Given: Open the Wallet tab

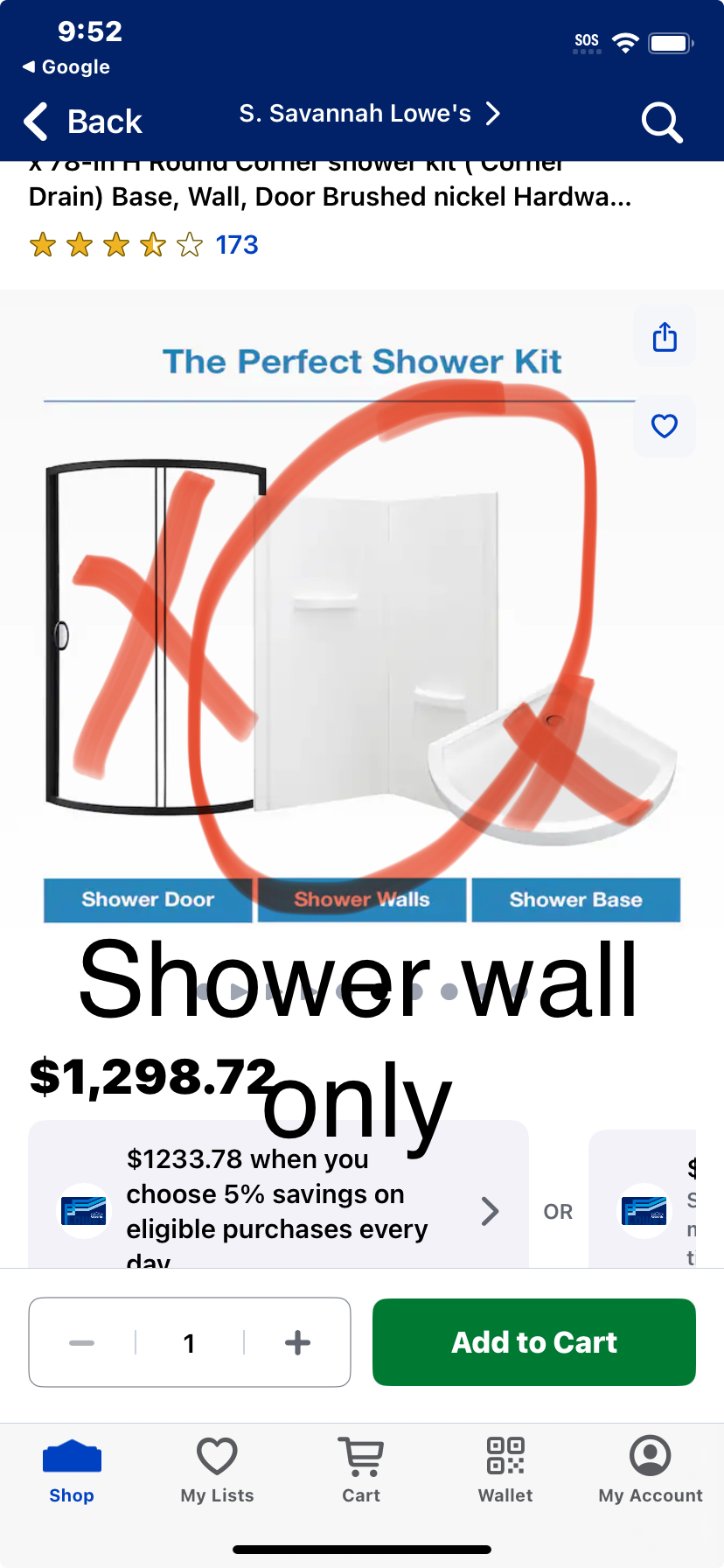Looking at the screenshot, I should [505, 1471].
